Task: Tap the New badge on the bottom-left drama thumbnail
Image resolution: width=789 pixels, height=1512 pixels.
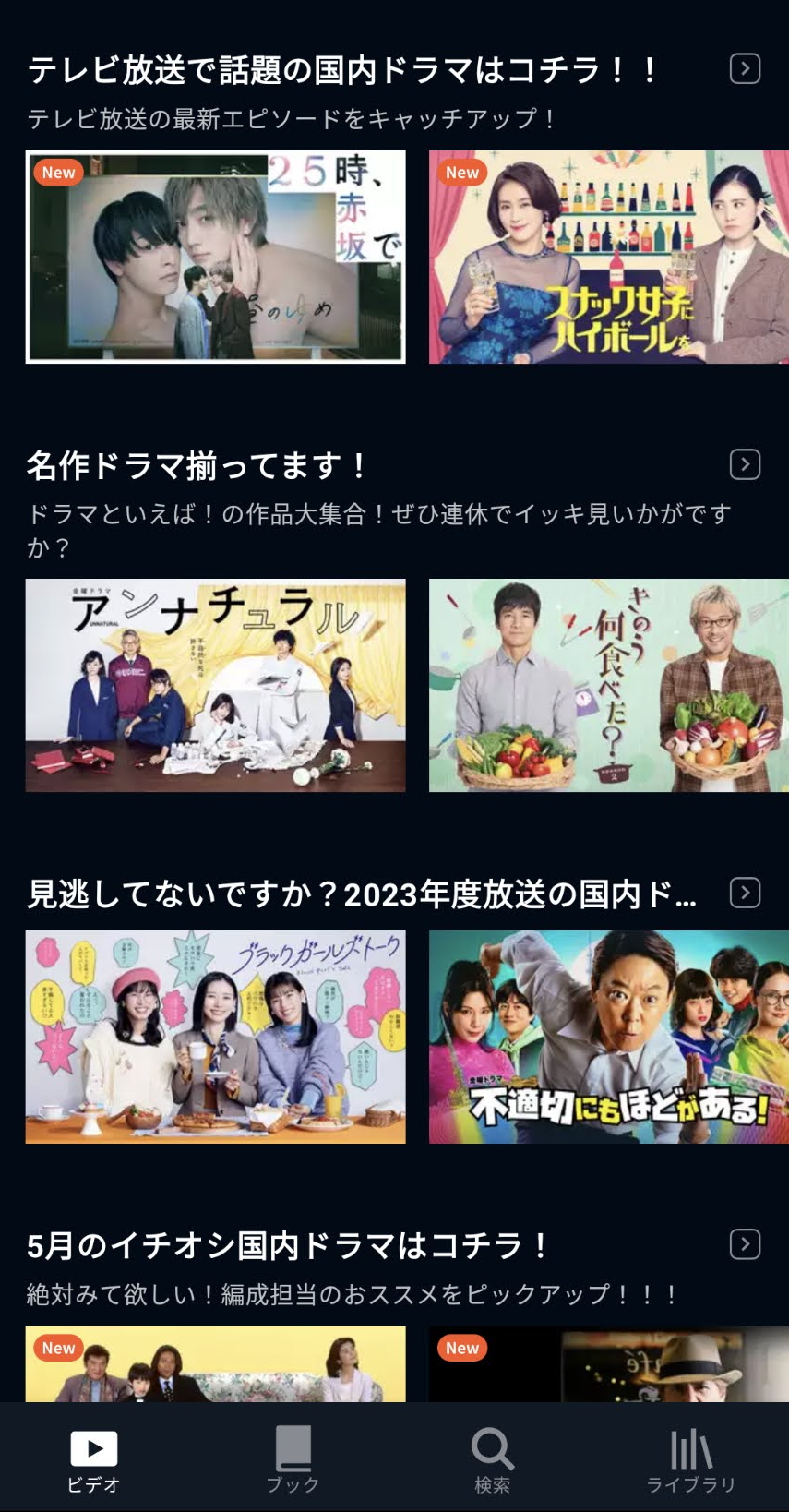Action: pyautogui.click(x=57, y=1348)
